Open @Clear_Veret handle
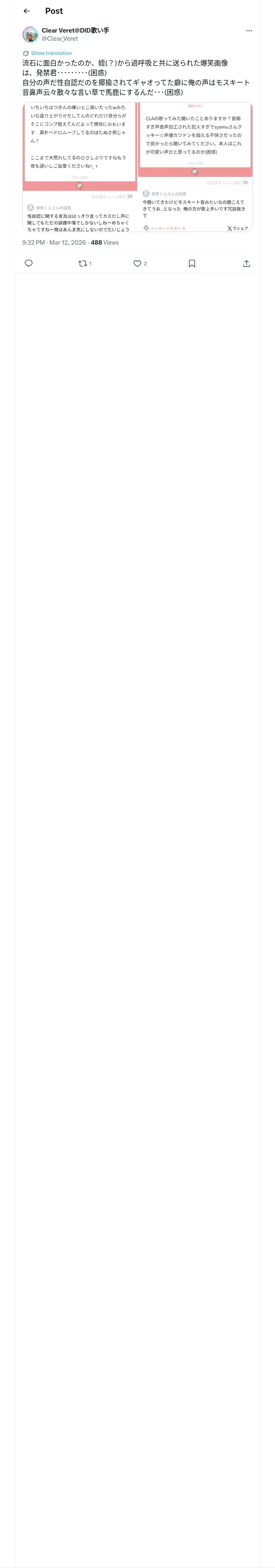Viewport: 275px width, 1568px height. pos(60,38)
